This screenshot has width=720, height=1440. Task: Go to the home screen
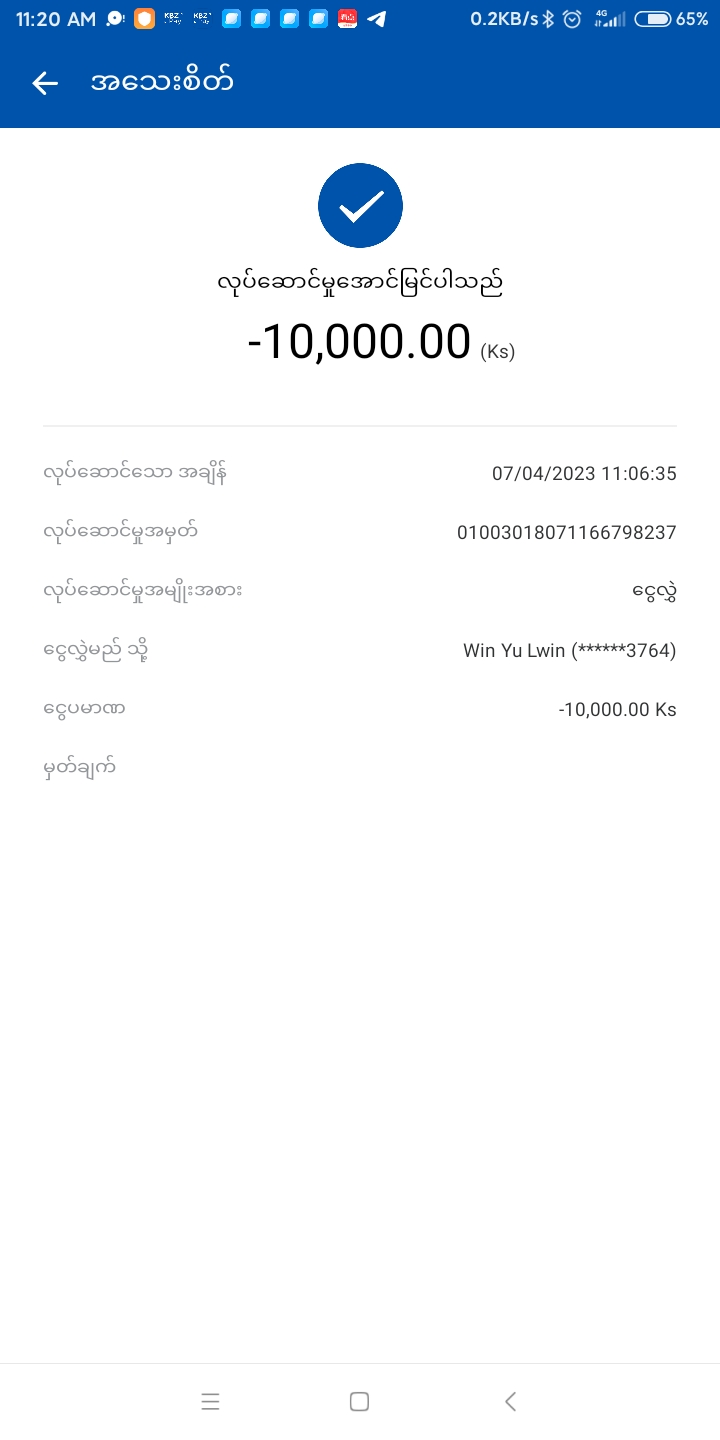pyautogui.click(x=360, y=1402)
